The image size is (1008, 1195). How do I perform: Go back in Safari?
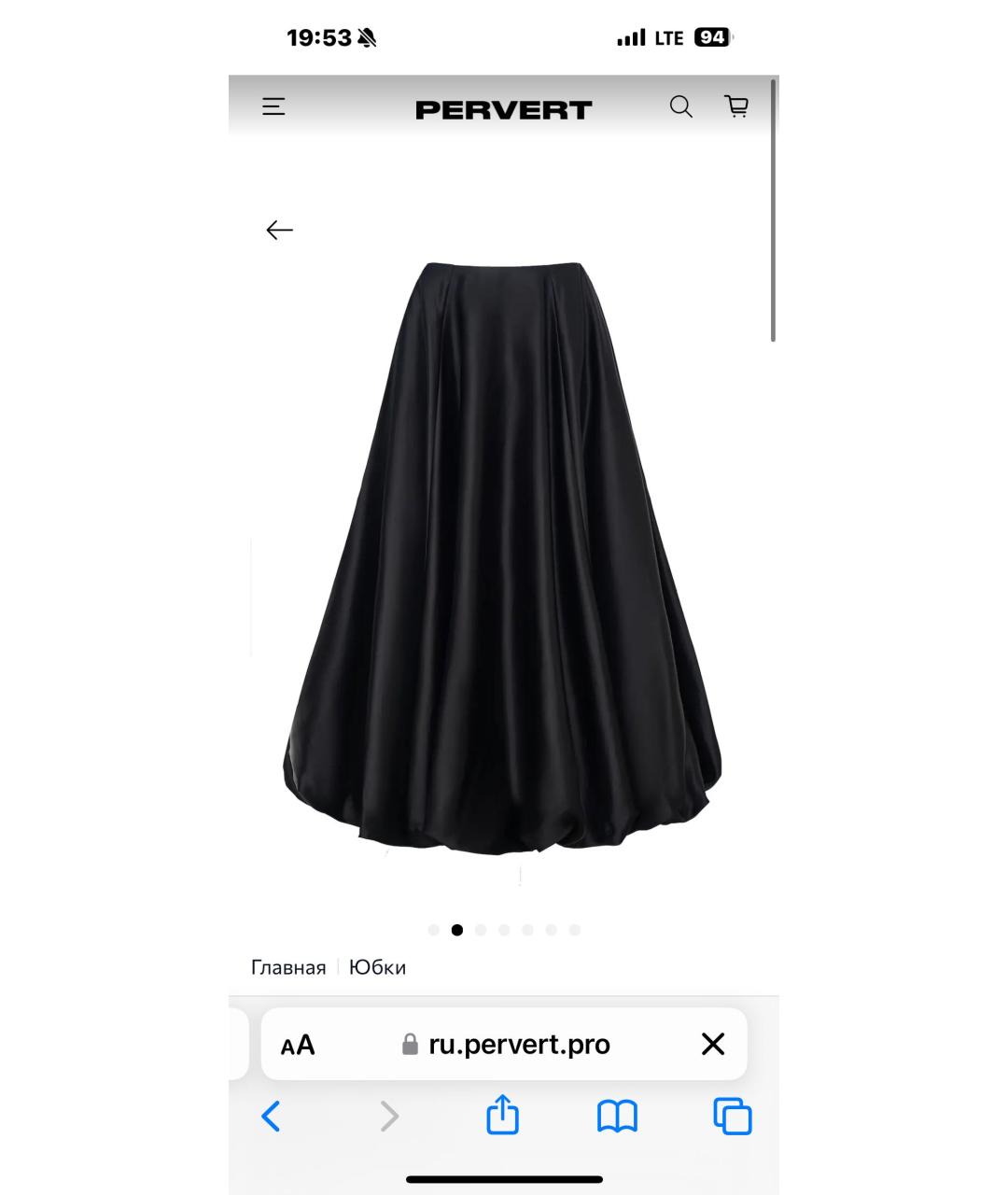pyautogui.click(x=271, y=1117)
